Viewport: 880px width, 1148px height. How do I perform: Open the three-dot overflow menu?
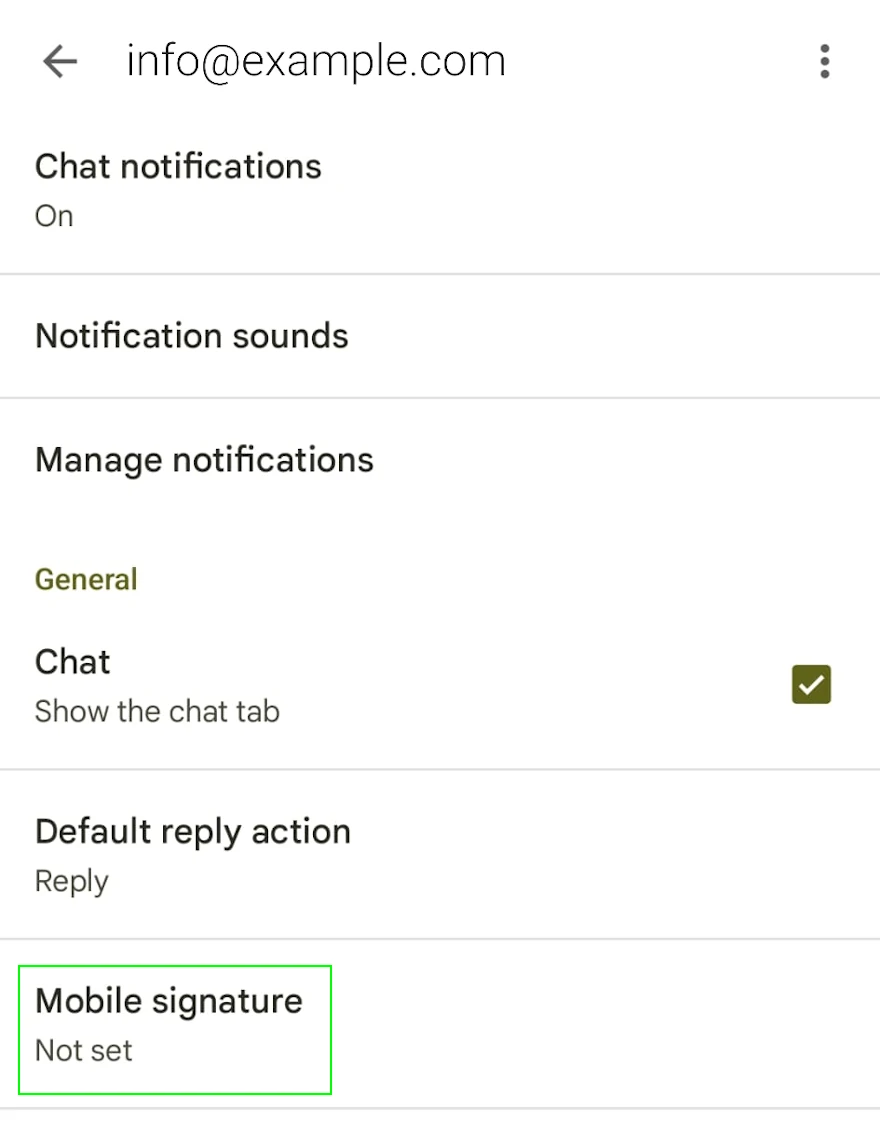pyautogui.click(x=824, y=62)
